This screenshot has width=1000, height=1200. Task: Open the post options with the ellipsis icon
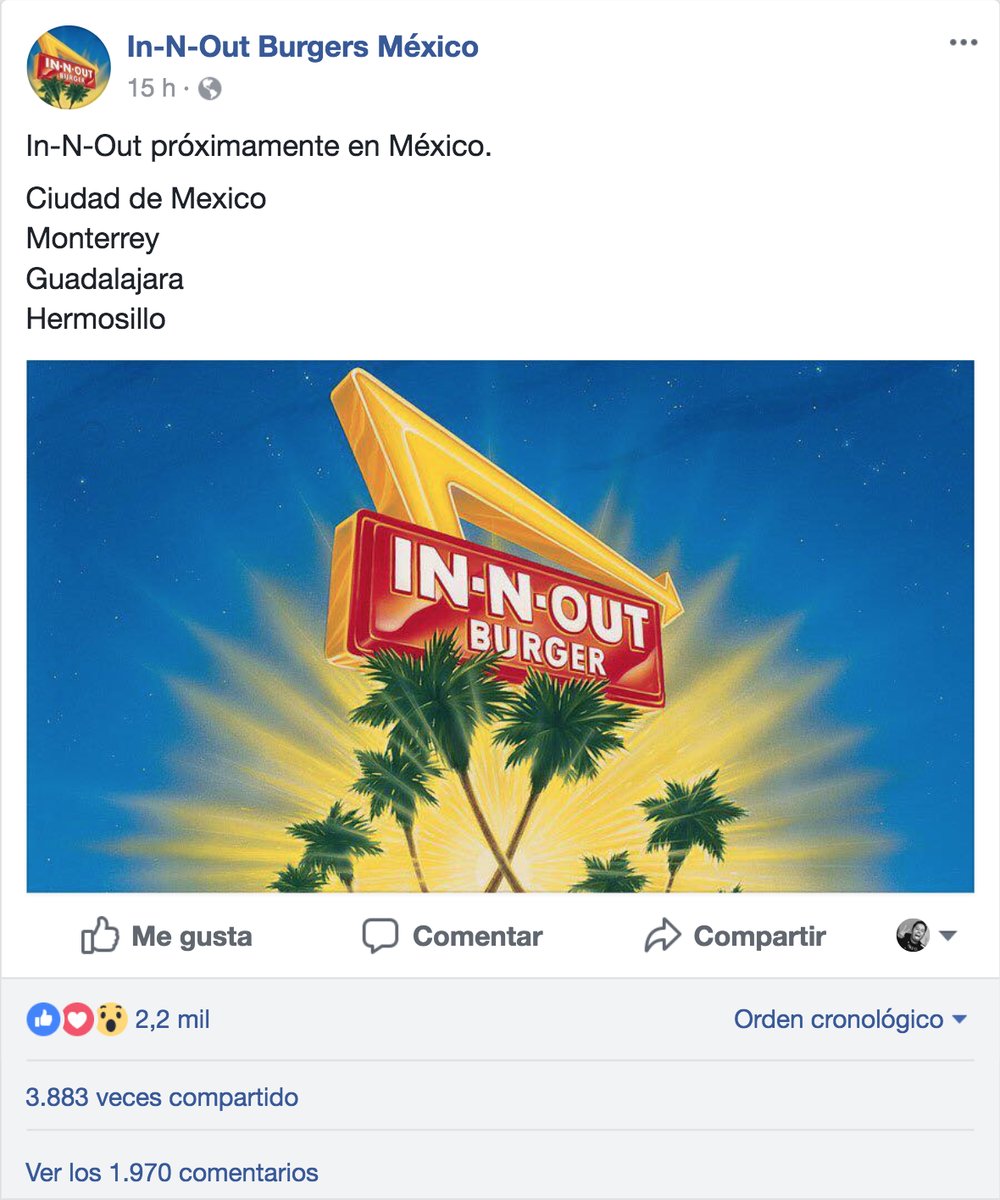coord(964,40)
